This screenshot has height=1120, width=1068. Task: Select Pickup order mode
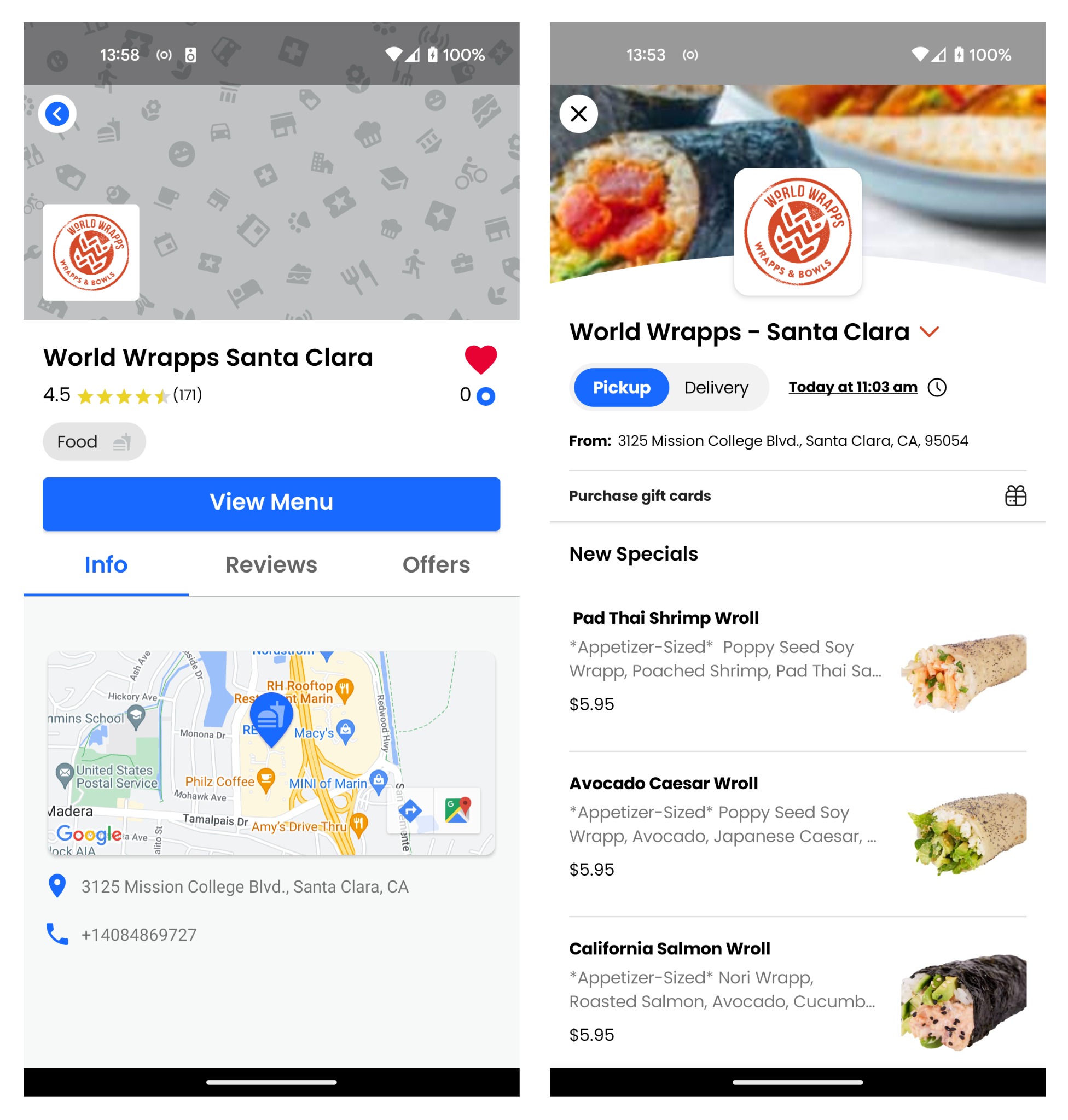click(621, 388)
